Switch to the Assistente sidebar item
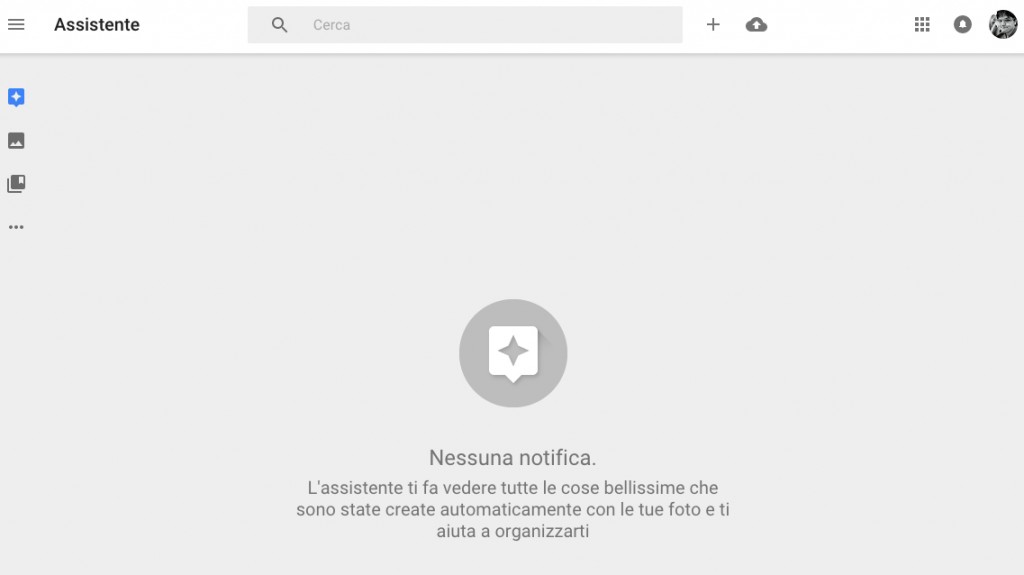The height and width of the screenshot is (575, 1024). 16,97
